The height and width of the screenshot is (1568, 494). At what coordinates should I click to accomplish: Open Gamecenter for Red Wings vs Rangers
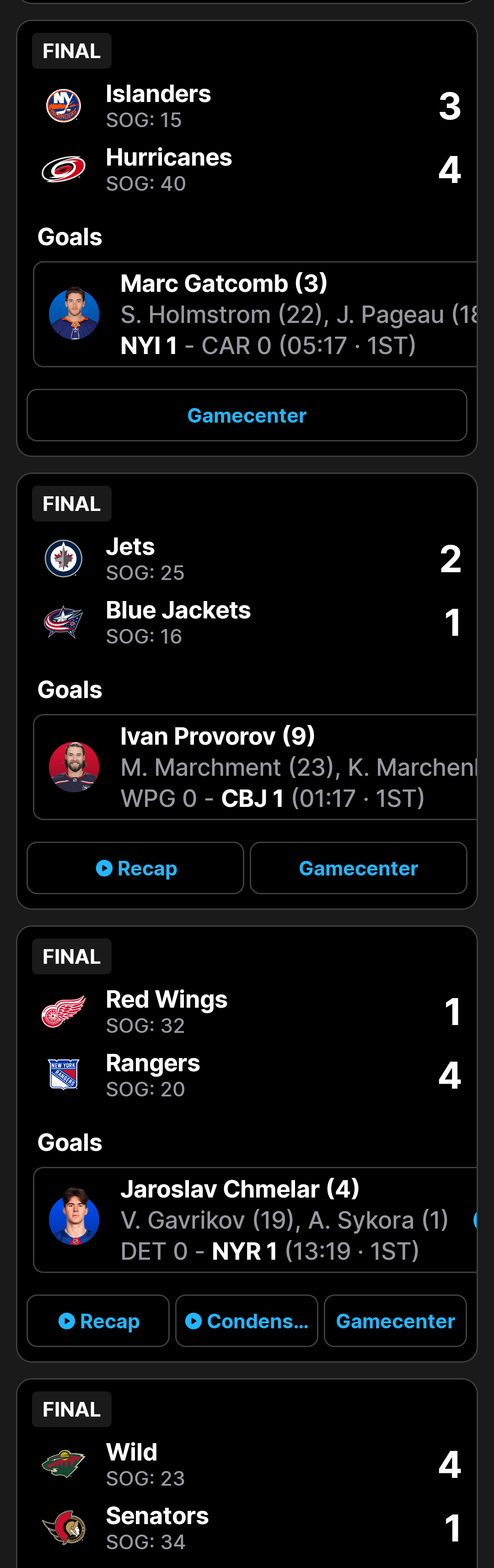tap(395, 1321)
